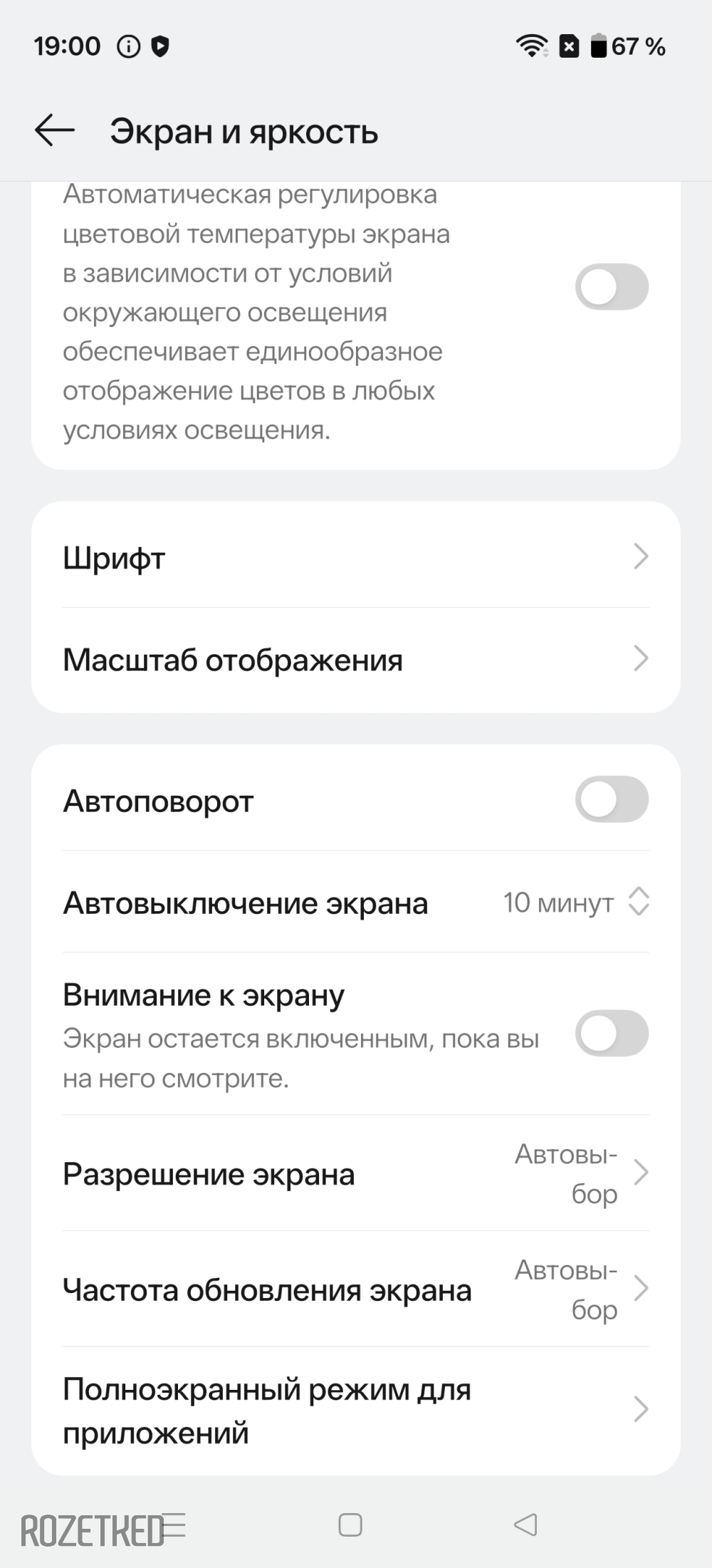Open Частота обновления экрана

pos(356,1289)
